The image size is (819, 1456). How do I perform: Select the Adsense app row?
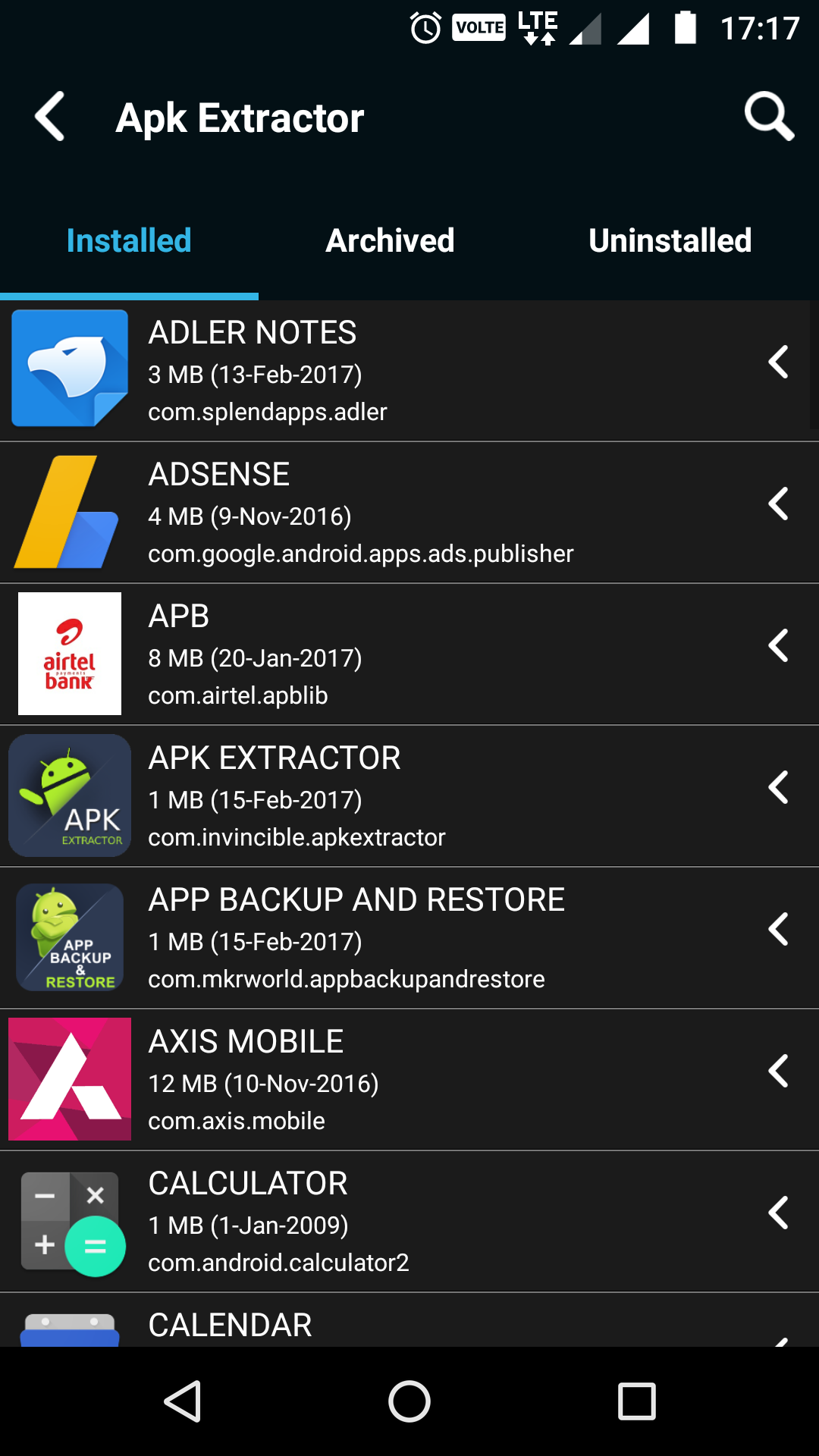tap(409, 513)
